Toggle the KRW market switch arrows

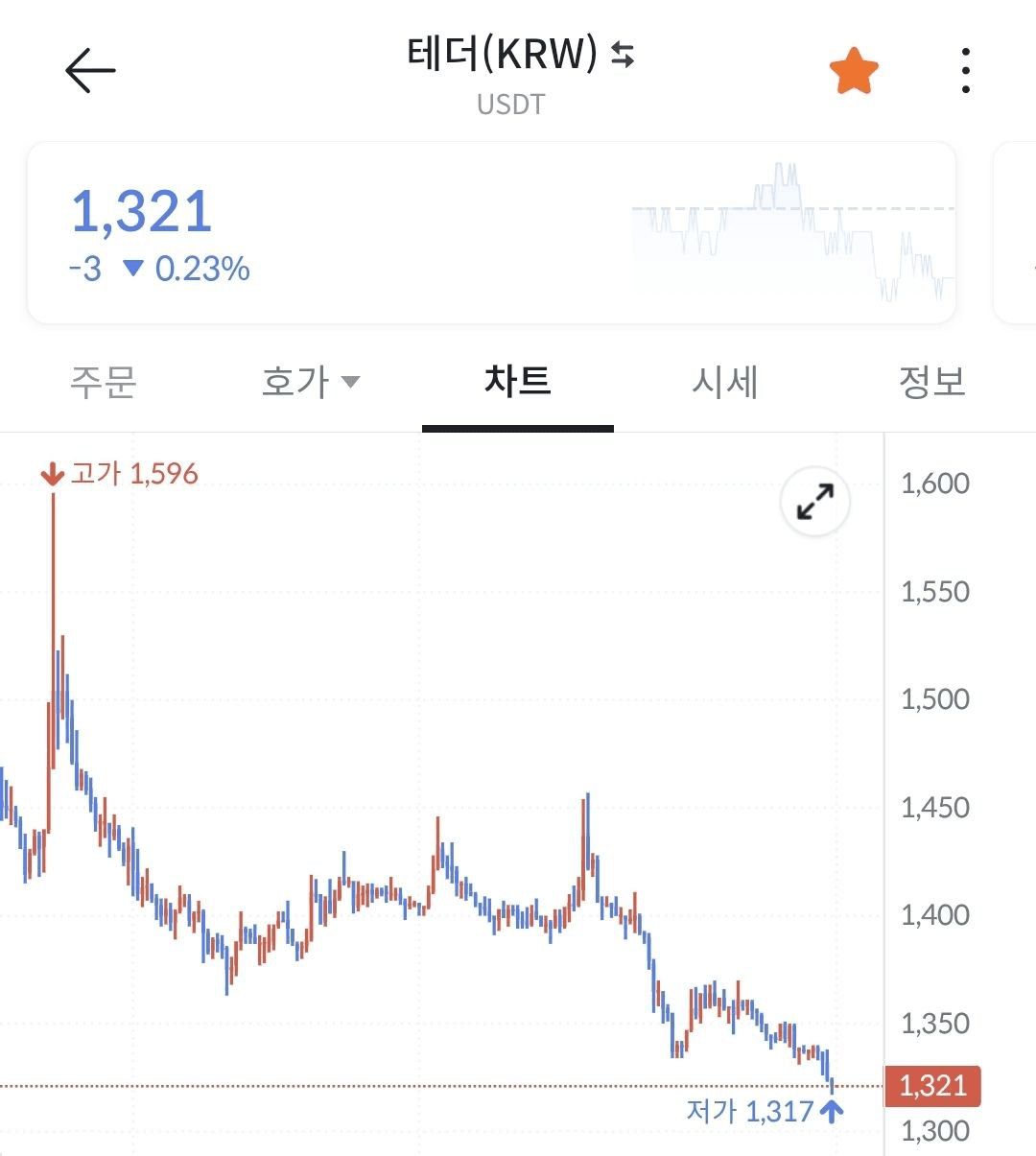[623, 55]
